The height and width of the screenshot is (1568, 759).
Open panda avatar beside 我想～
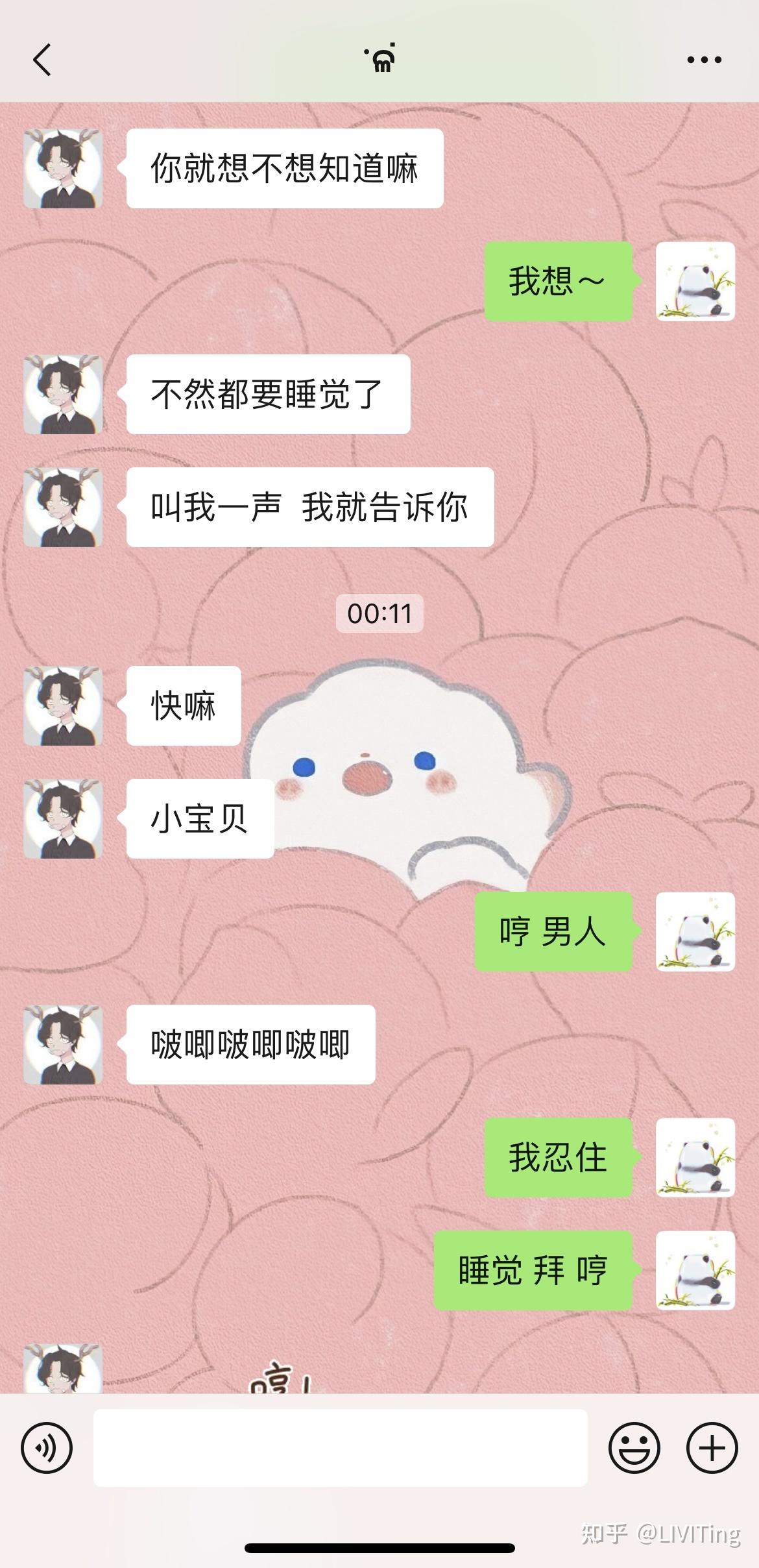[695, 281]
